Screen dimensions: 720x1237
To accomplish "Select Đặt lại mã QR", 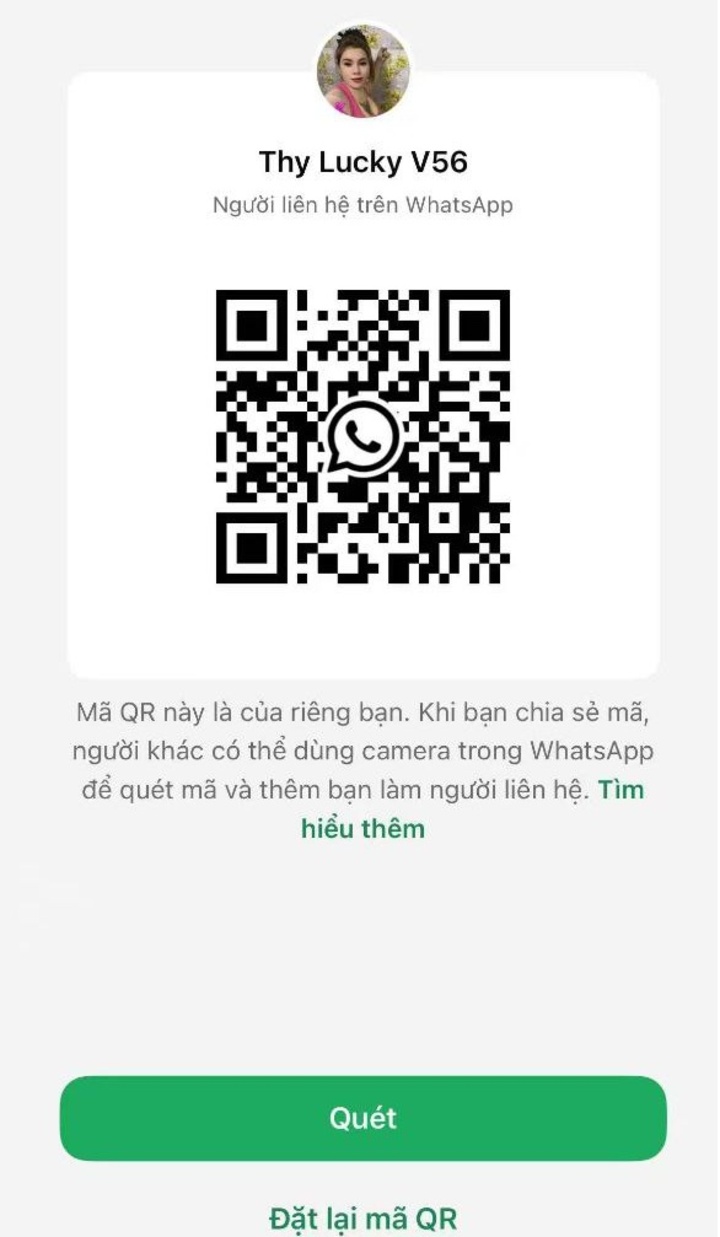I will click(363, 1219).
